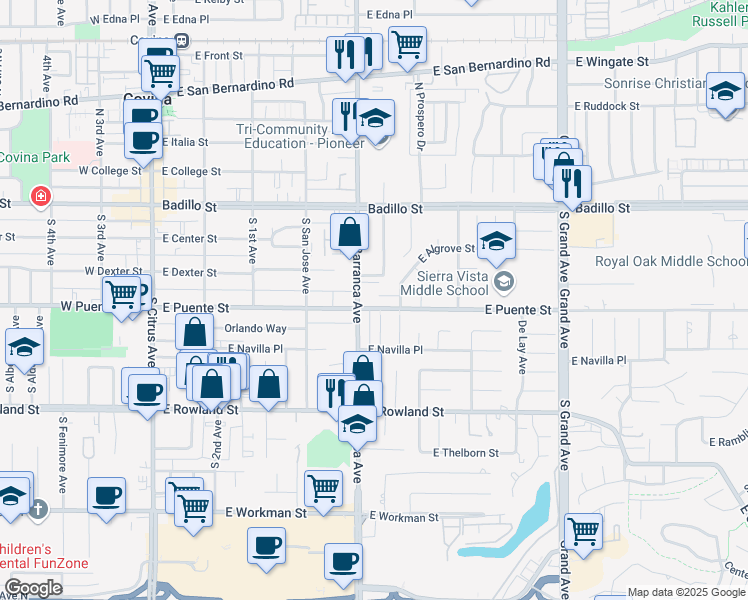The width and height of the screenshot is (748, 600).
Task: Open the restaurant pin at Badillo and Grand Ave
Action: [572, 184]
